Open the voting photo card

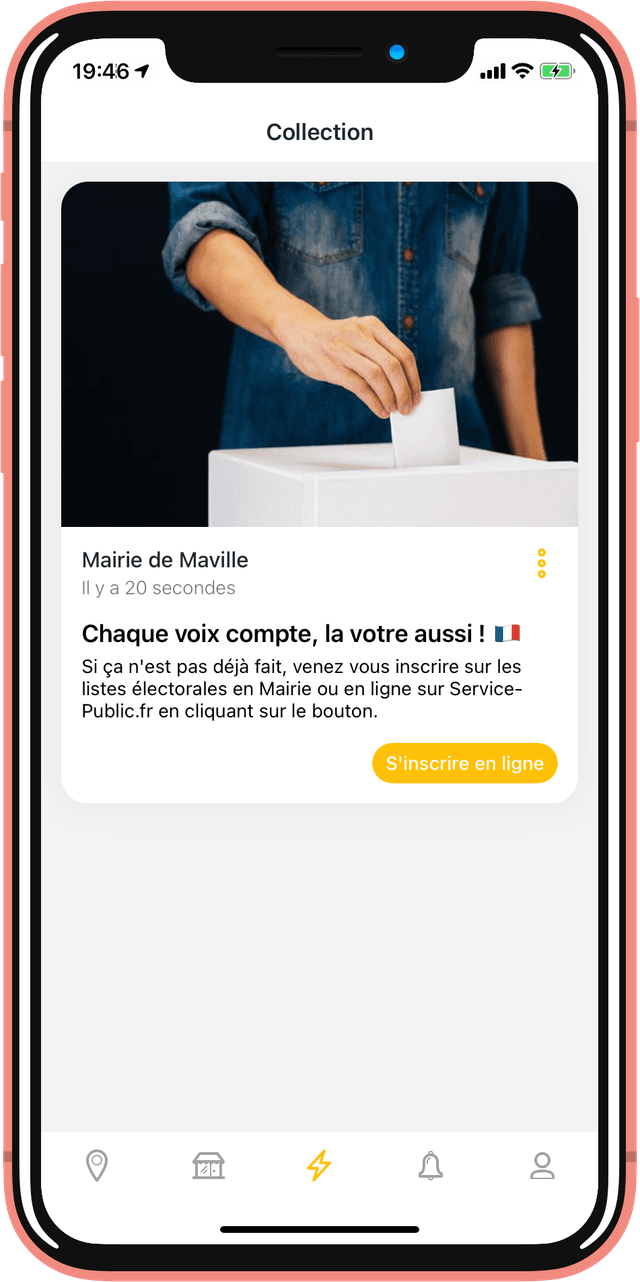pos(319,354)
